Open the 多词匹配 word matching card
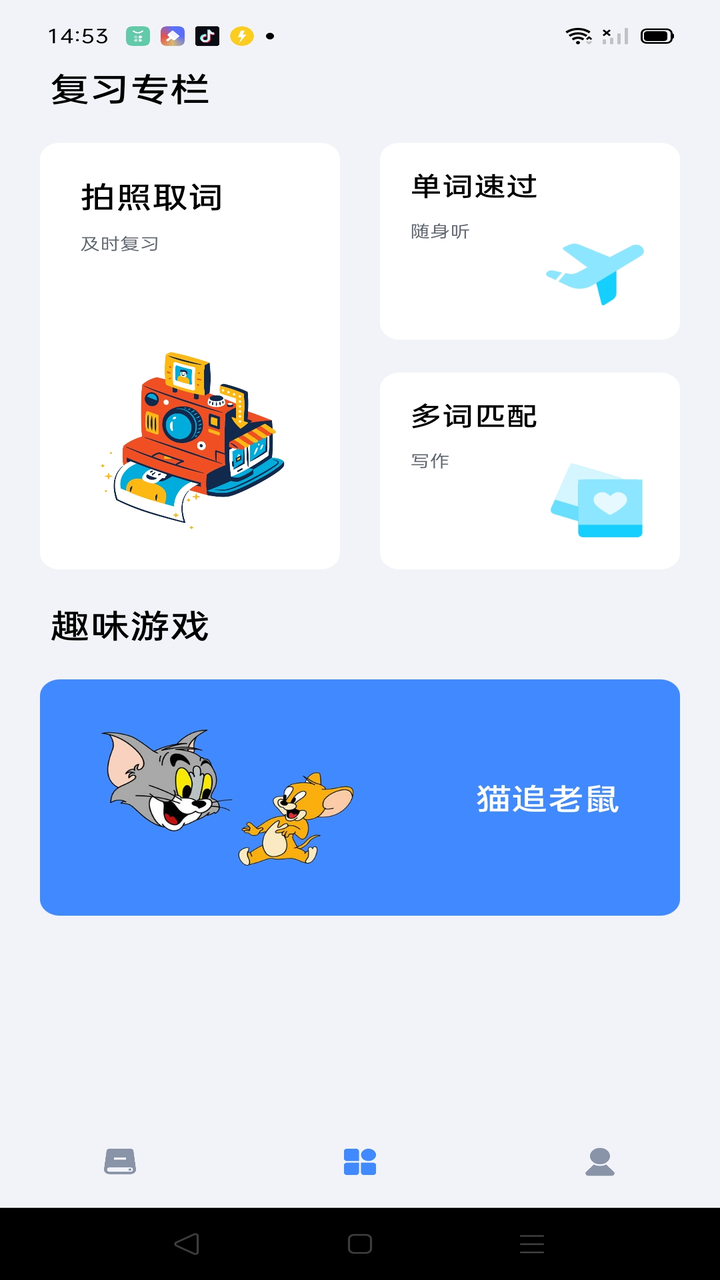 [x=529, y=470]
